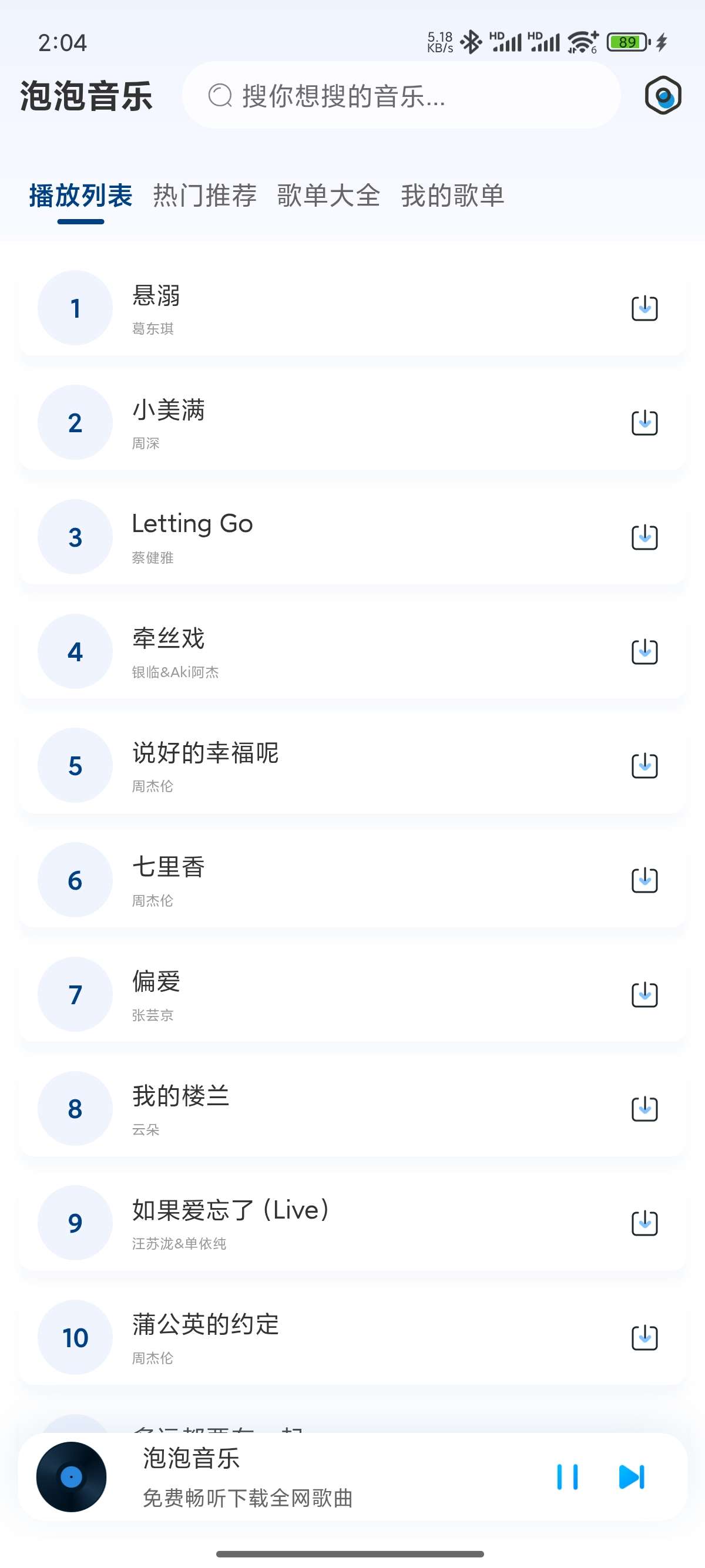
Task: Open the hexagon settings icon
Action: (662, 96)
